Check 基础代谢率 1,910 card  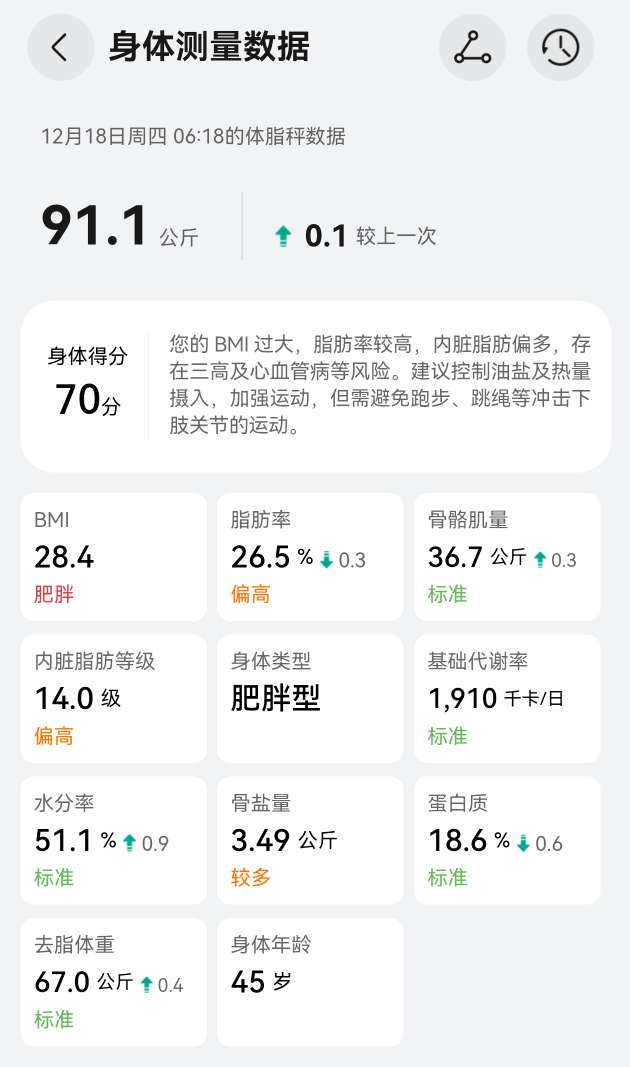click(507, 698)
